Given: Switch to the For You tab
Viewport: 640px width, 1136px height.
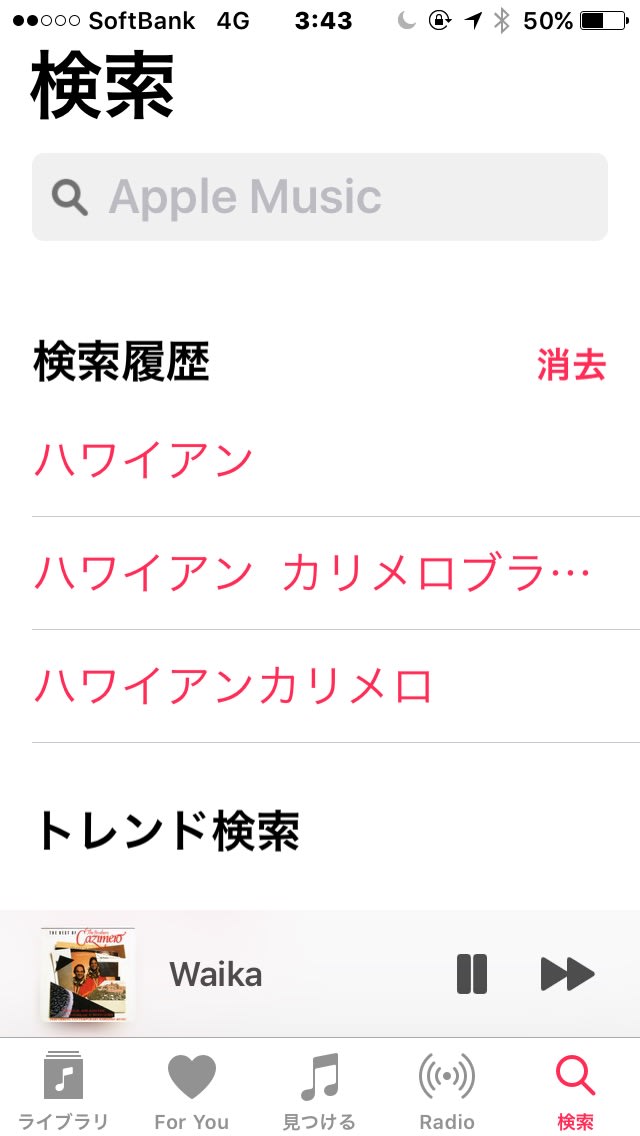Looking at the screenshot, I should [191, 1090].
